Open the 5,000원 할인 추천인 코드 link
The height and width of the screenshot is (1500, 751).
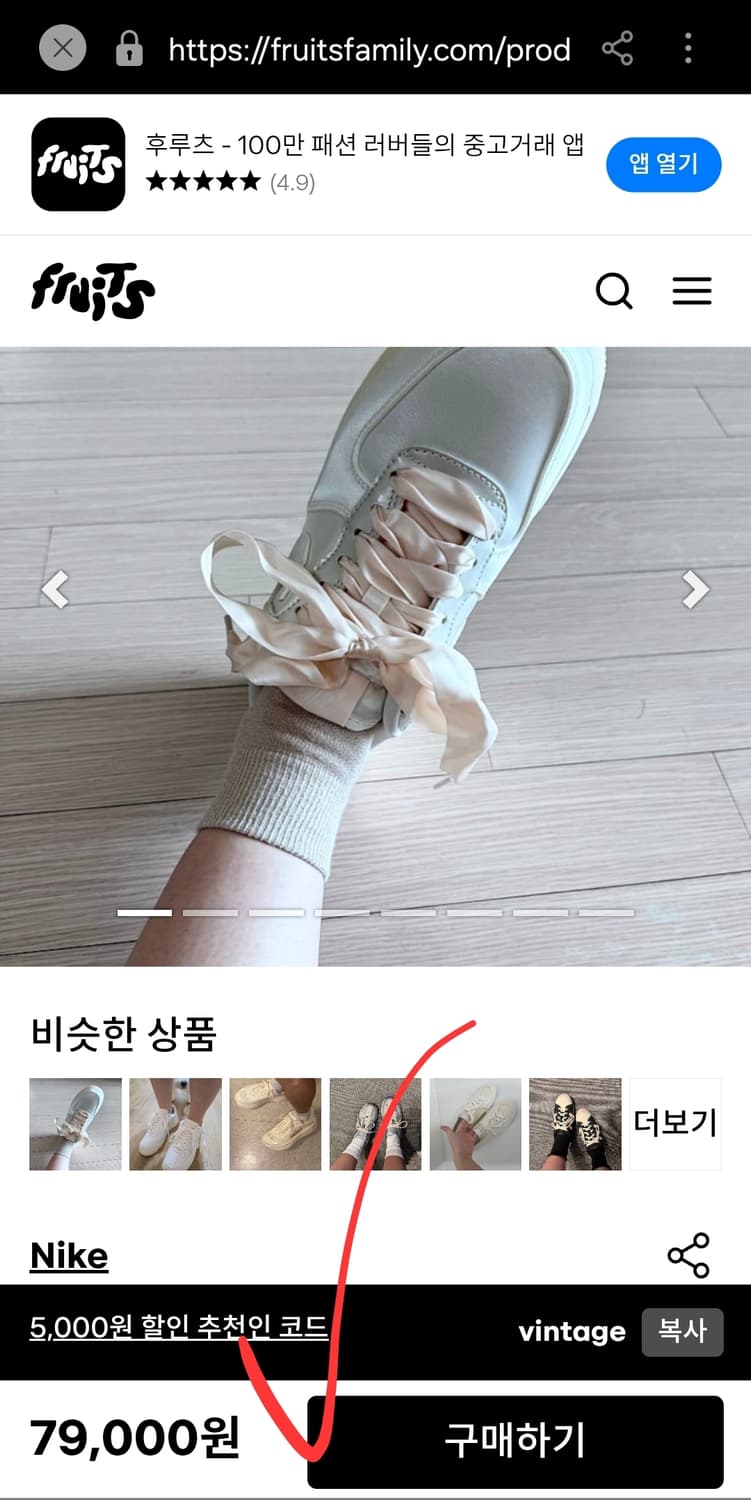click(x=176, y=1331)
